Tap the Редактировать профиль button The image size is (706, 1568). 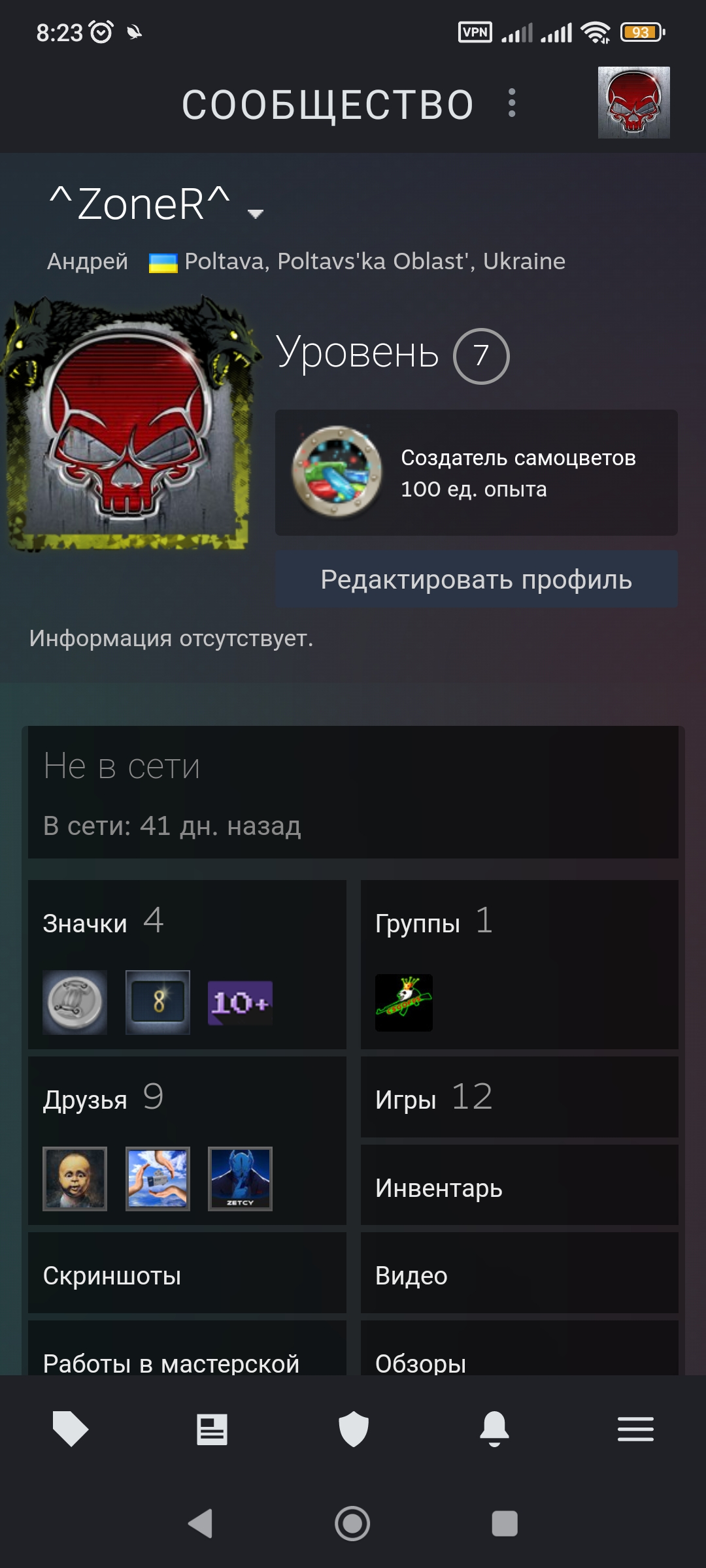476,580
